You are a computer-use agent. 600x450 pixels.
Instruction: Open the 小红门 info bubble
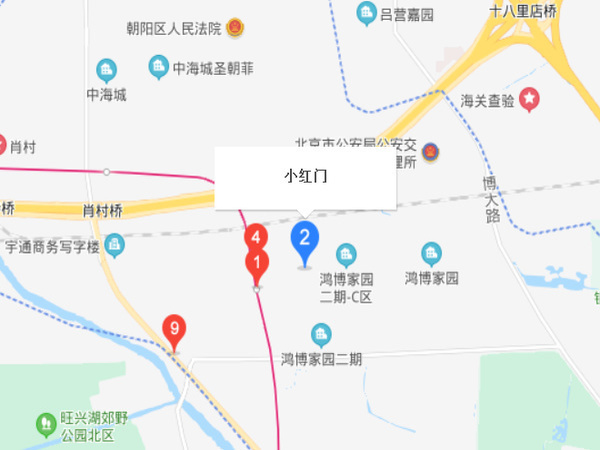[306, 178]
